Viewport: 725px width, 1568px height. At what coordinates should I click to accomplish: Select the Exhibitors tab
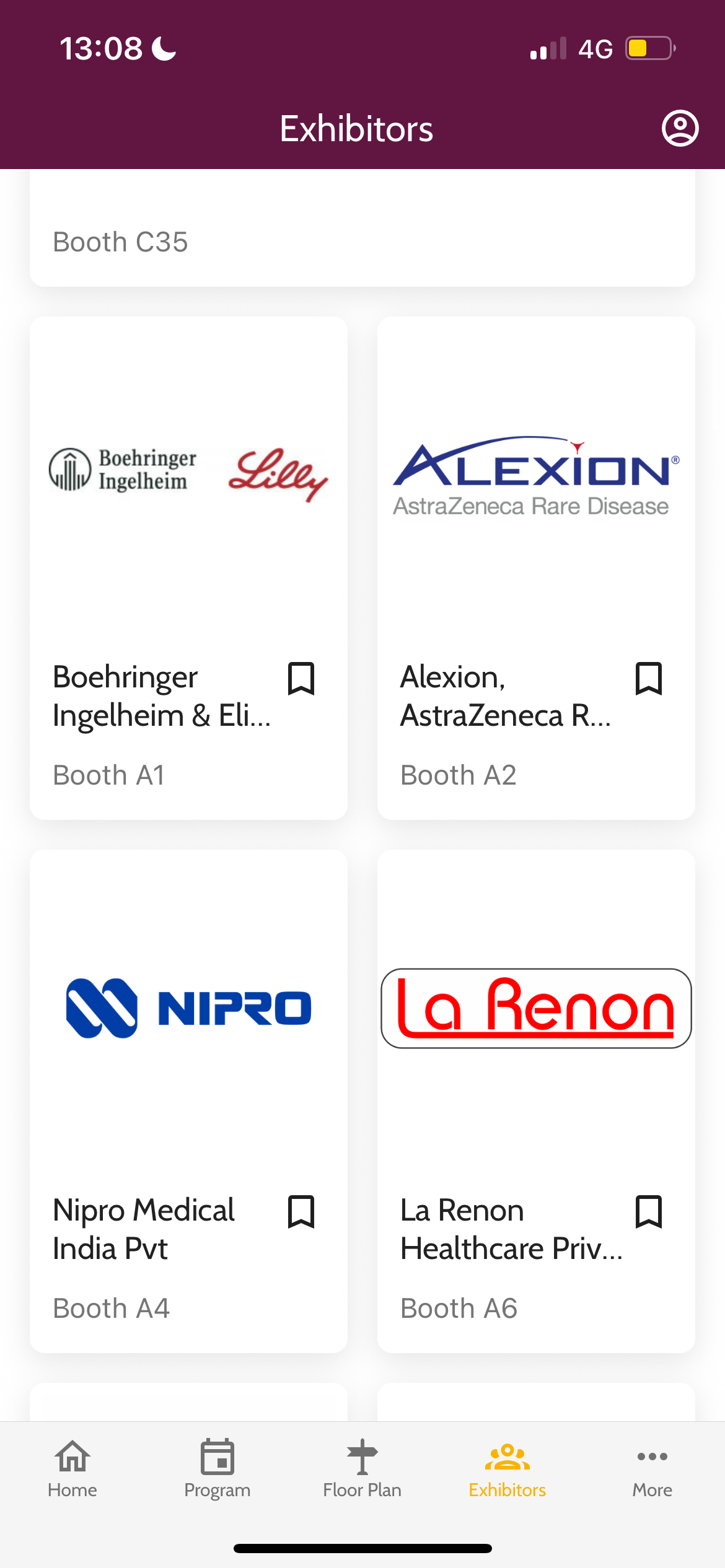[507, 1468]
